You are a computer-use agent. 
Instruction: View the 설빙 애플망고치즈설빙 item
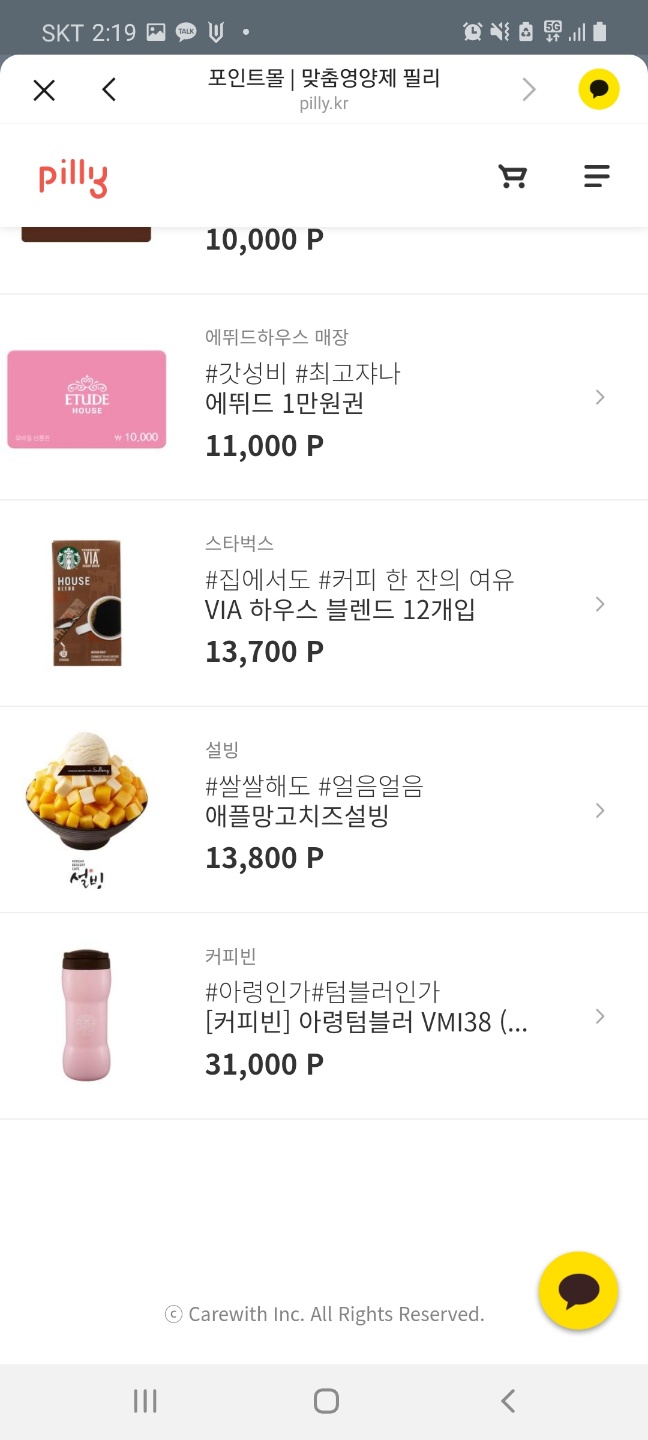tap(324, 810)
